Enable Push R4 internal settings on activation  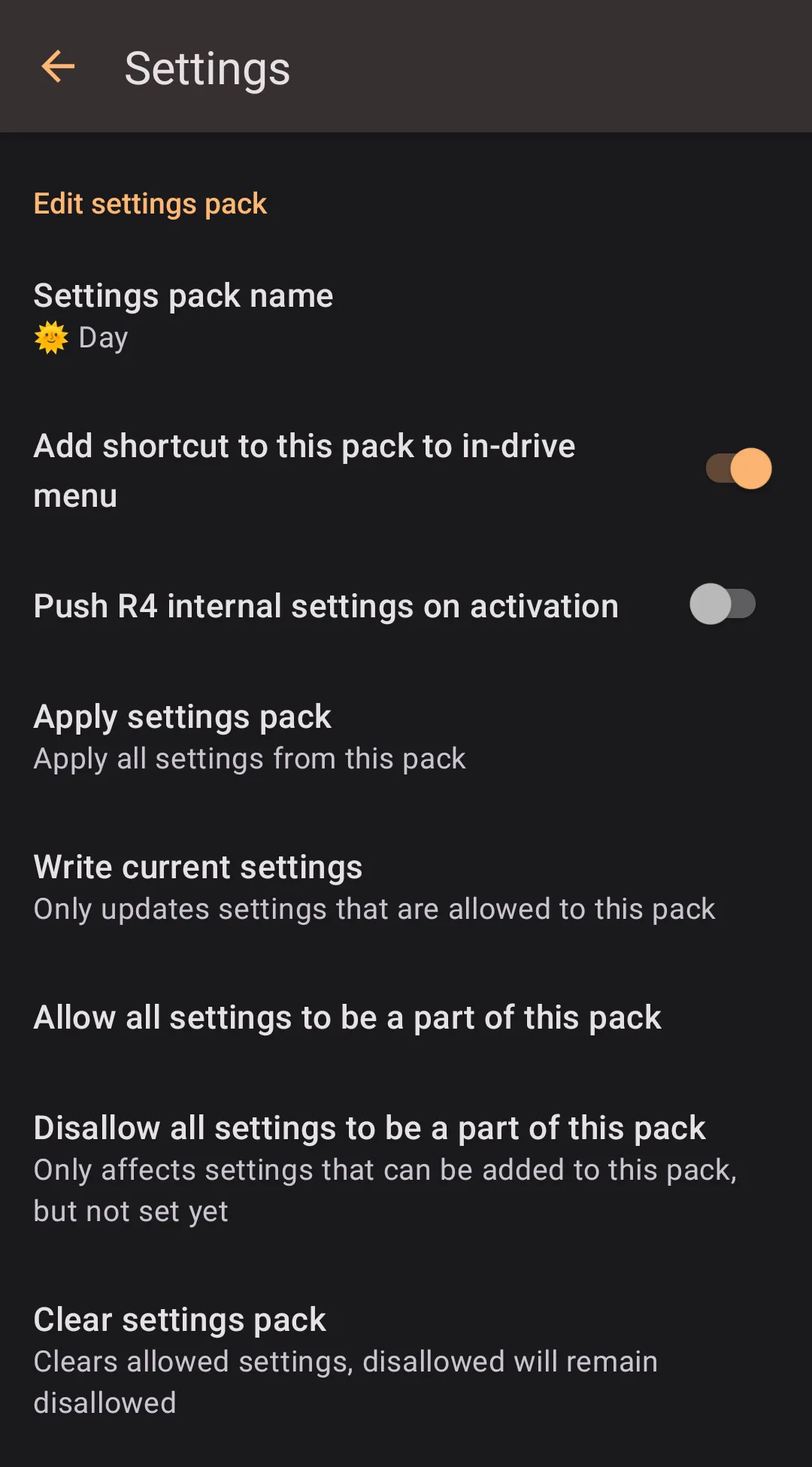point(723,605)
